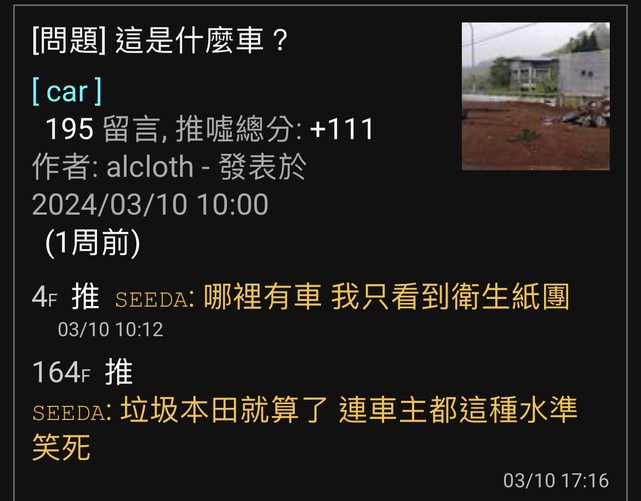This screenshot has width=641, height=501.
Task: Open the post 這是什麼車？
Action: click(160, 42)
